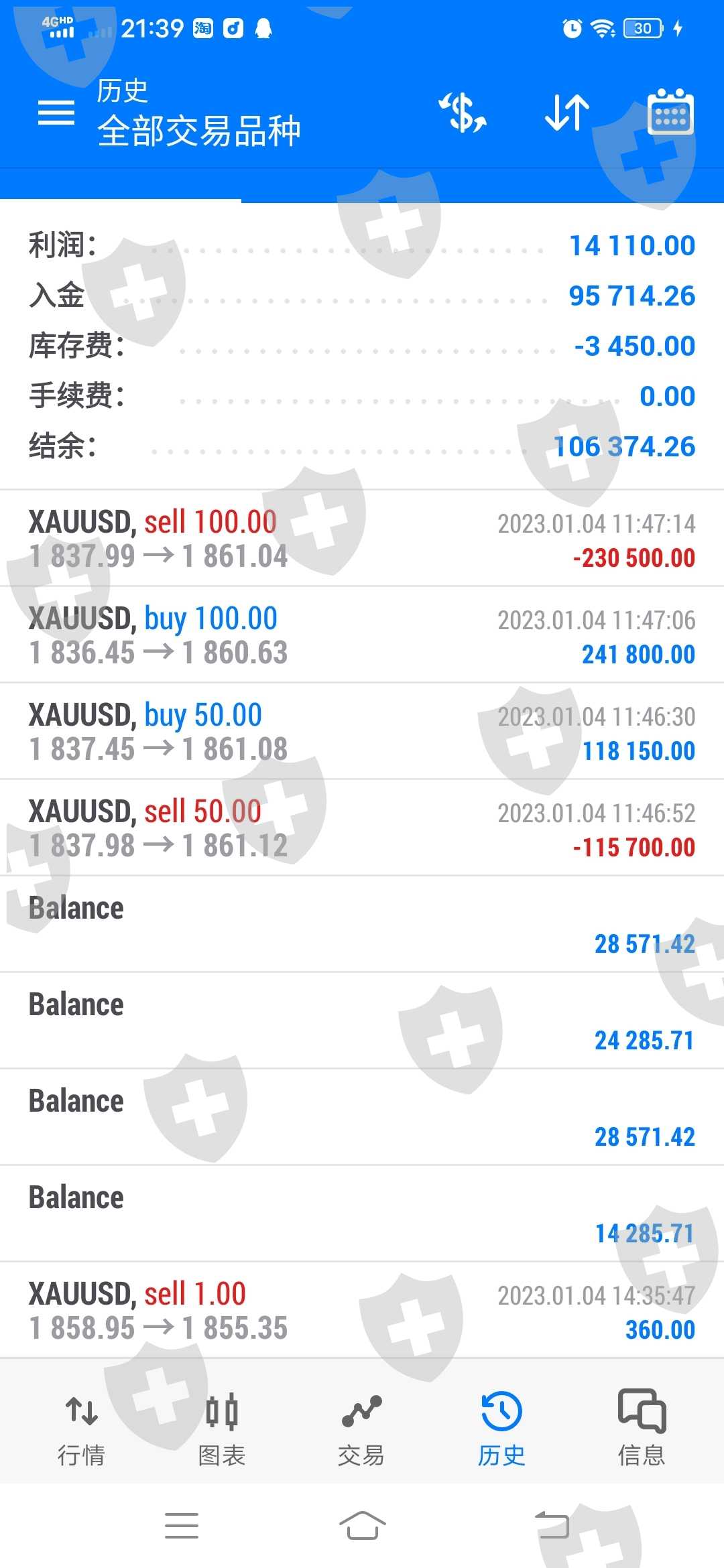
Task: View the XAUUSD sell 50.00 trade details
Action: 362,828
